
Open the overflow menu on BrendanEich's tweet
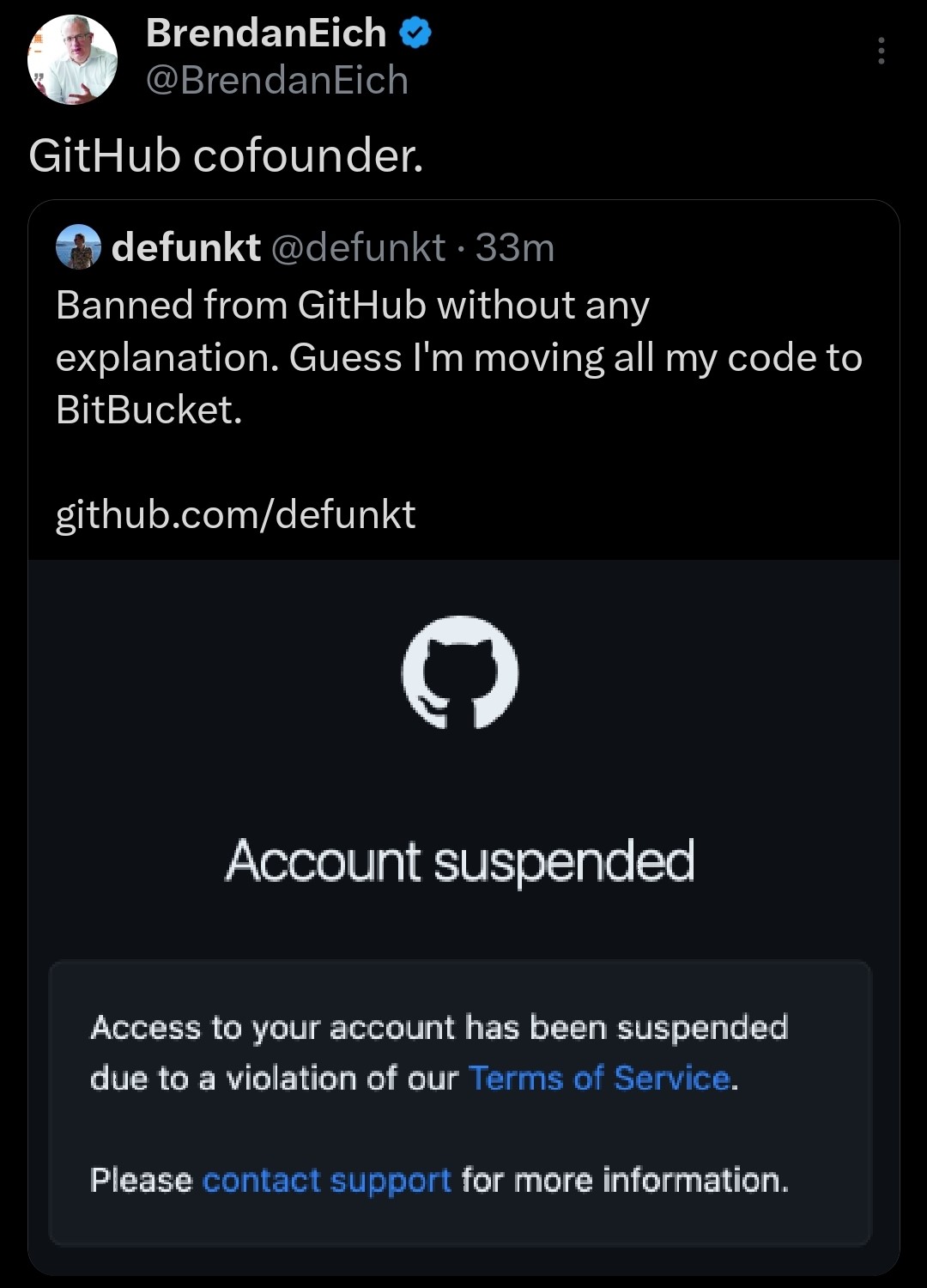pos(881,52)
